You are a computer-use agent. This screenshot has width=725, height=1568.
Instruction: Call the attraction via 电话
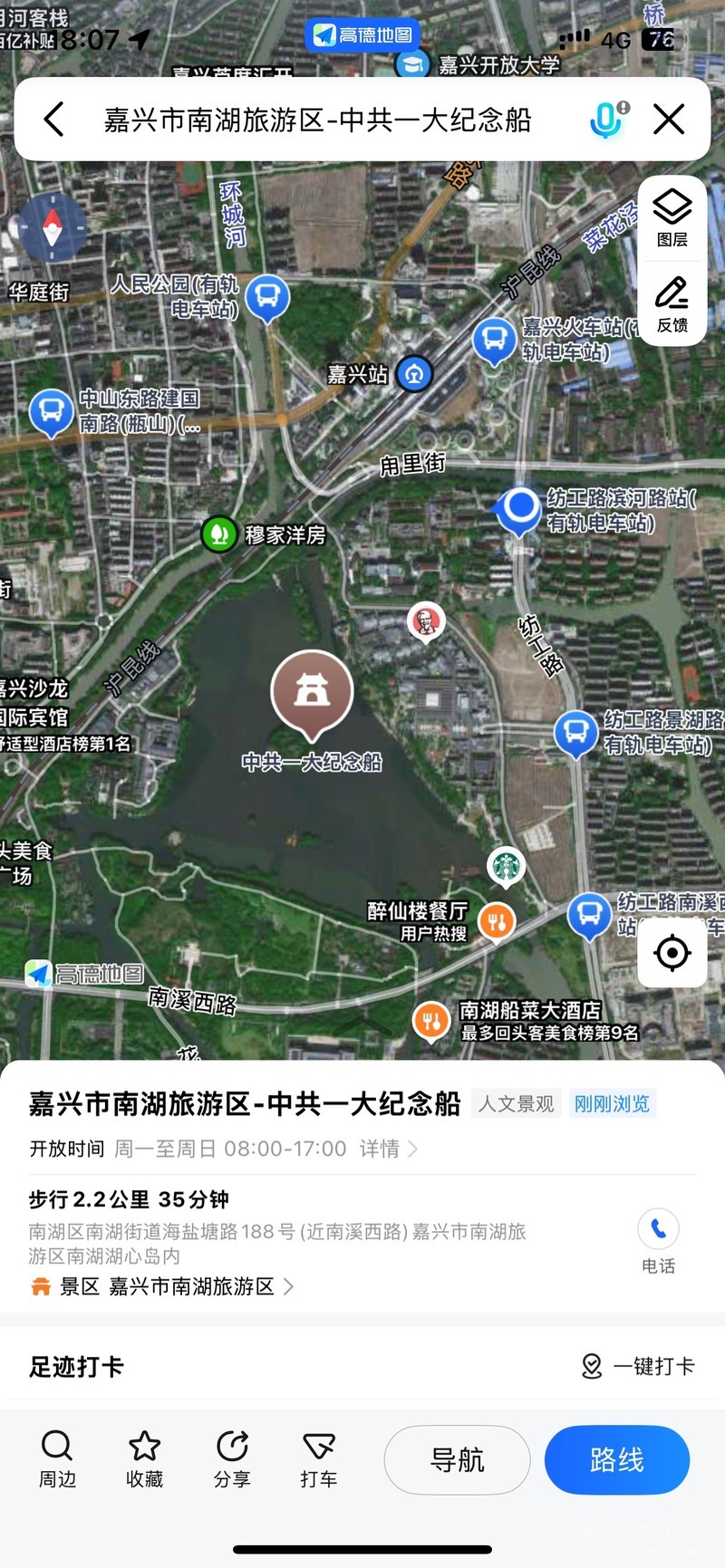coord(659,1240)
